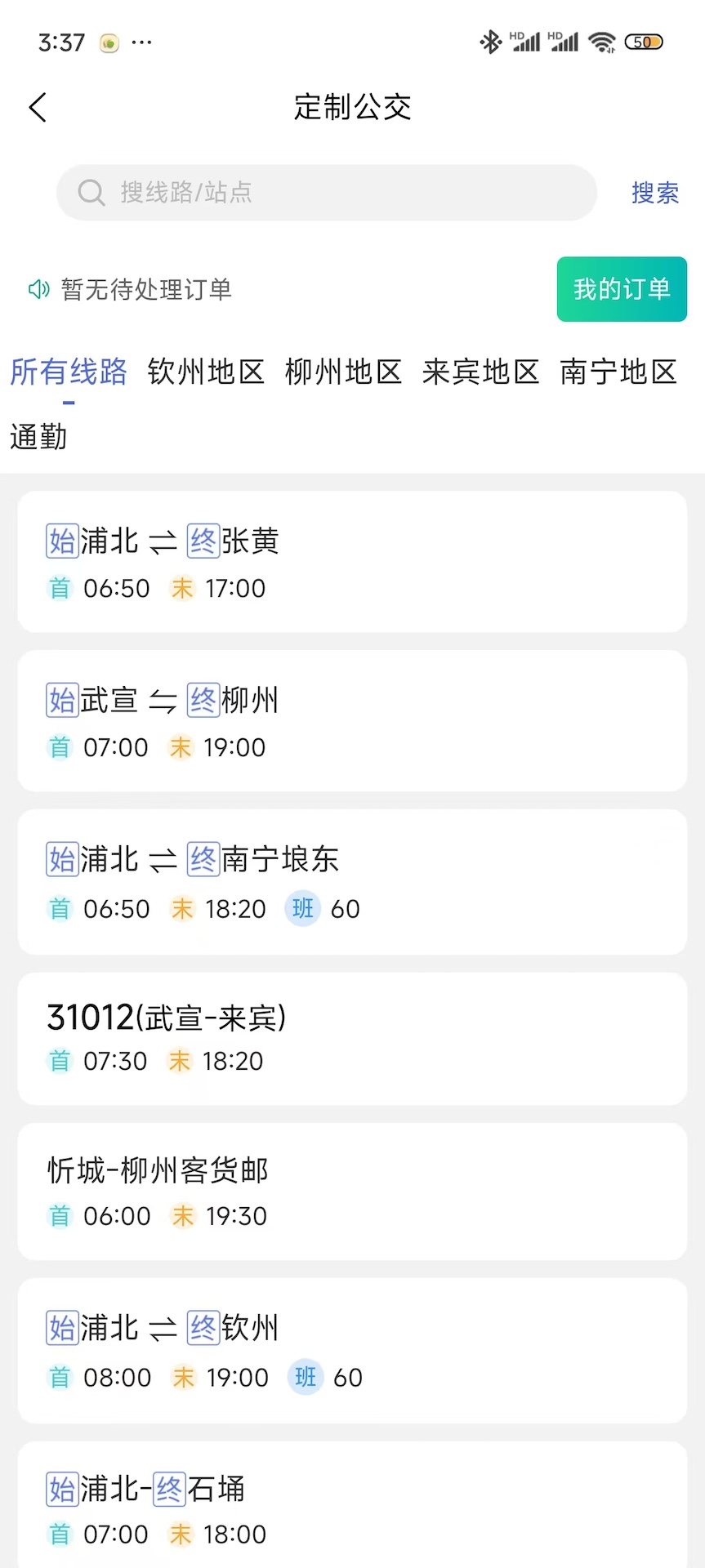Click the 首 first-bus icon on 浦北⇌张黄 route
The width and height of the screenshot is (705, 1568).
coord(59,587)
